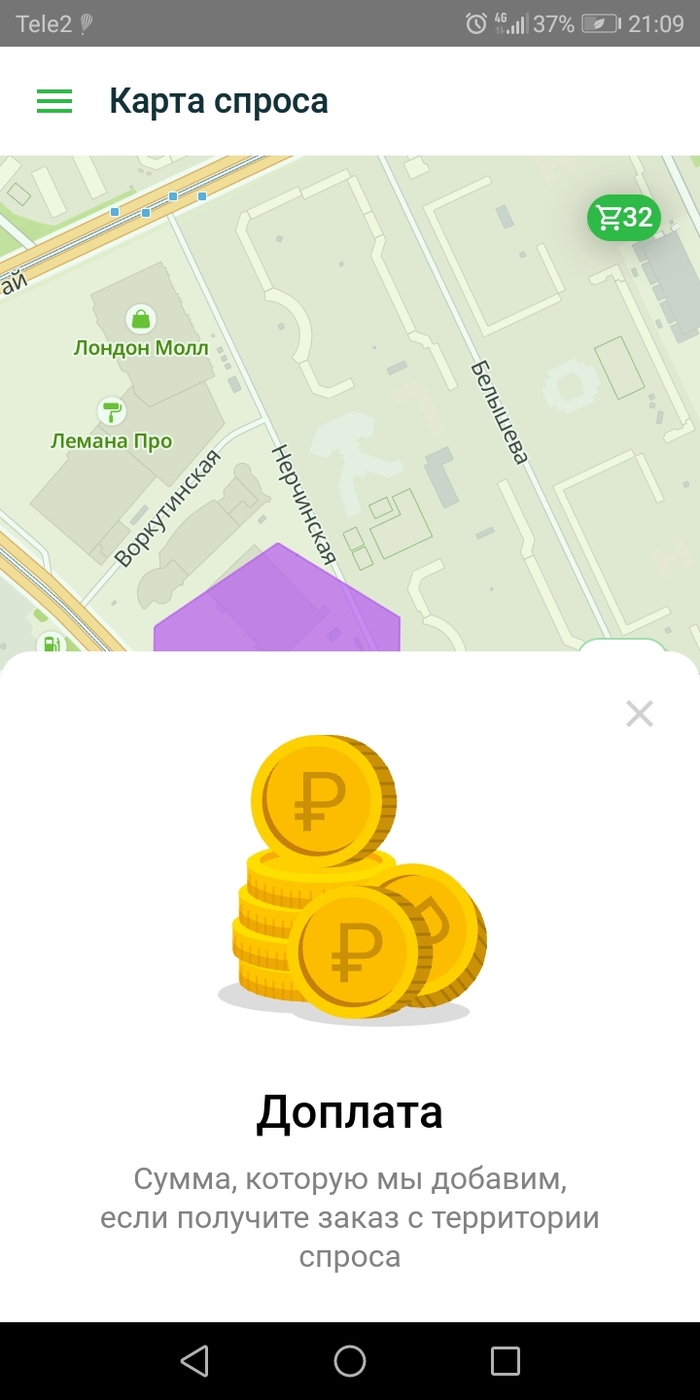Open the cart badge showing 32
700x1400 pixels.
coord(623,217)
